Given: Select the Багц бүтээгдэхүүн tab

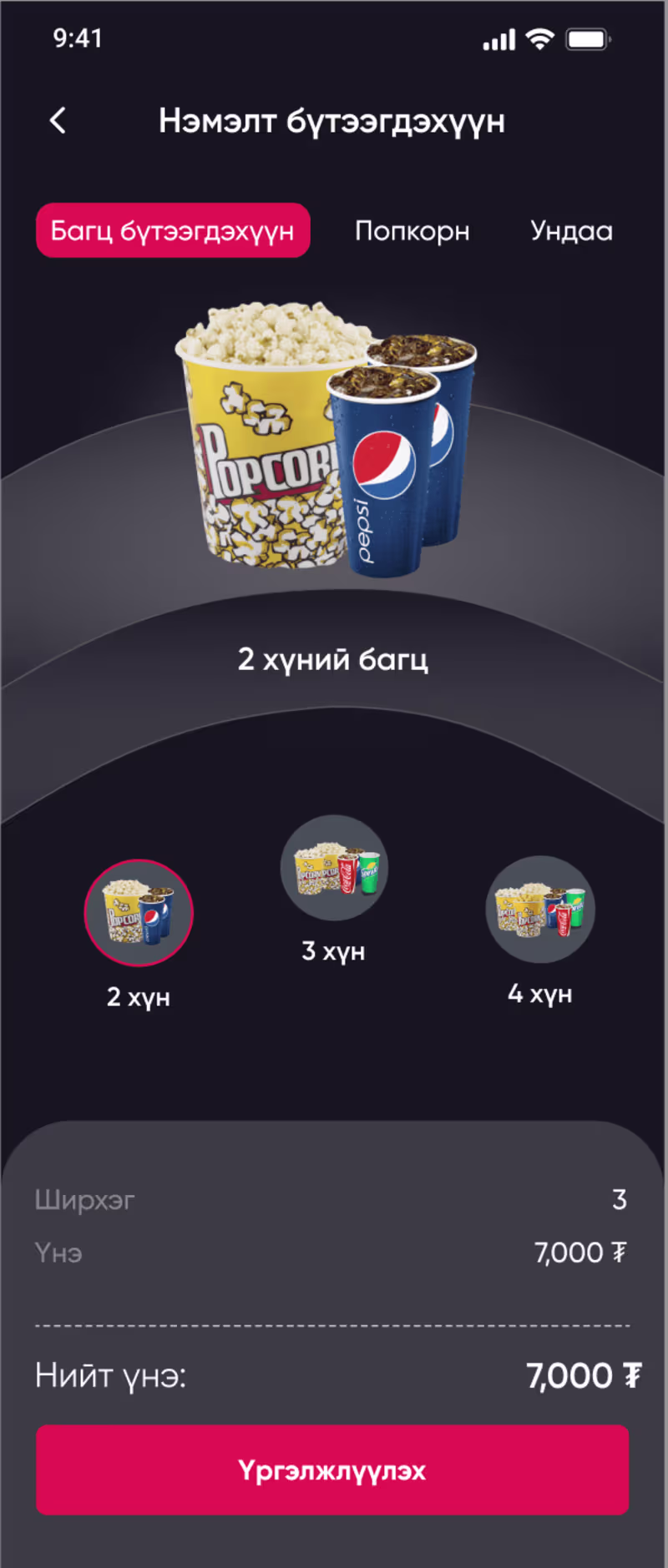Looking at the screenshot, I should [173, 230].
